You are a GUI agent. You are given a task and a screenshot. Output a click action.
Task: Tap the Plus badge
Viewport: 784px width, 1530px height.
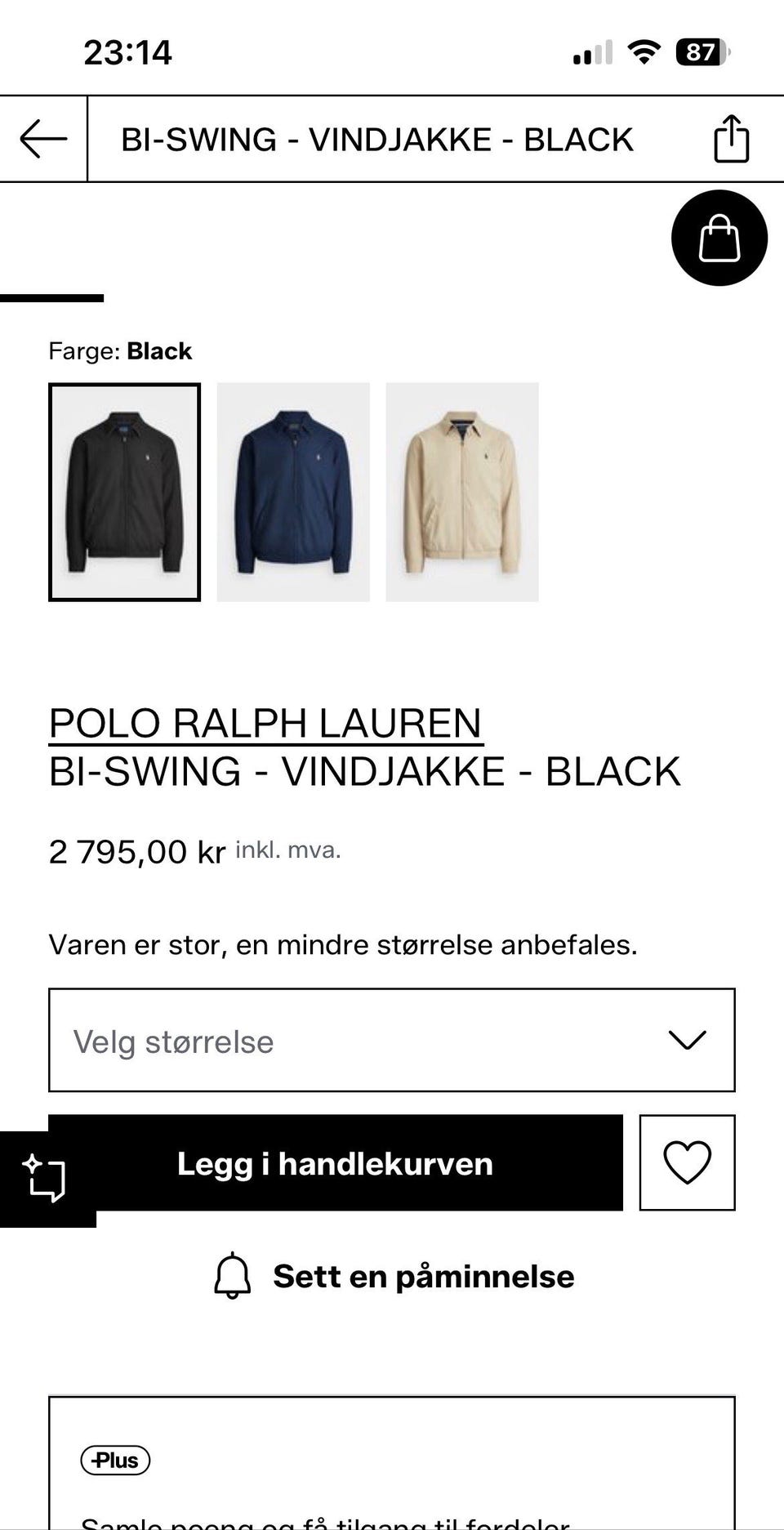116,1460
